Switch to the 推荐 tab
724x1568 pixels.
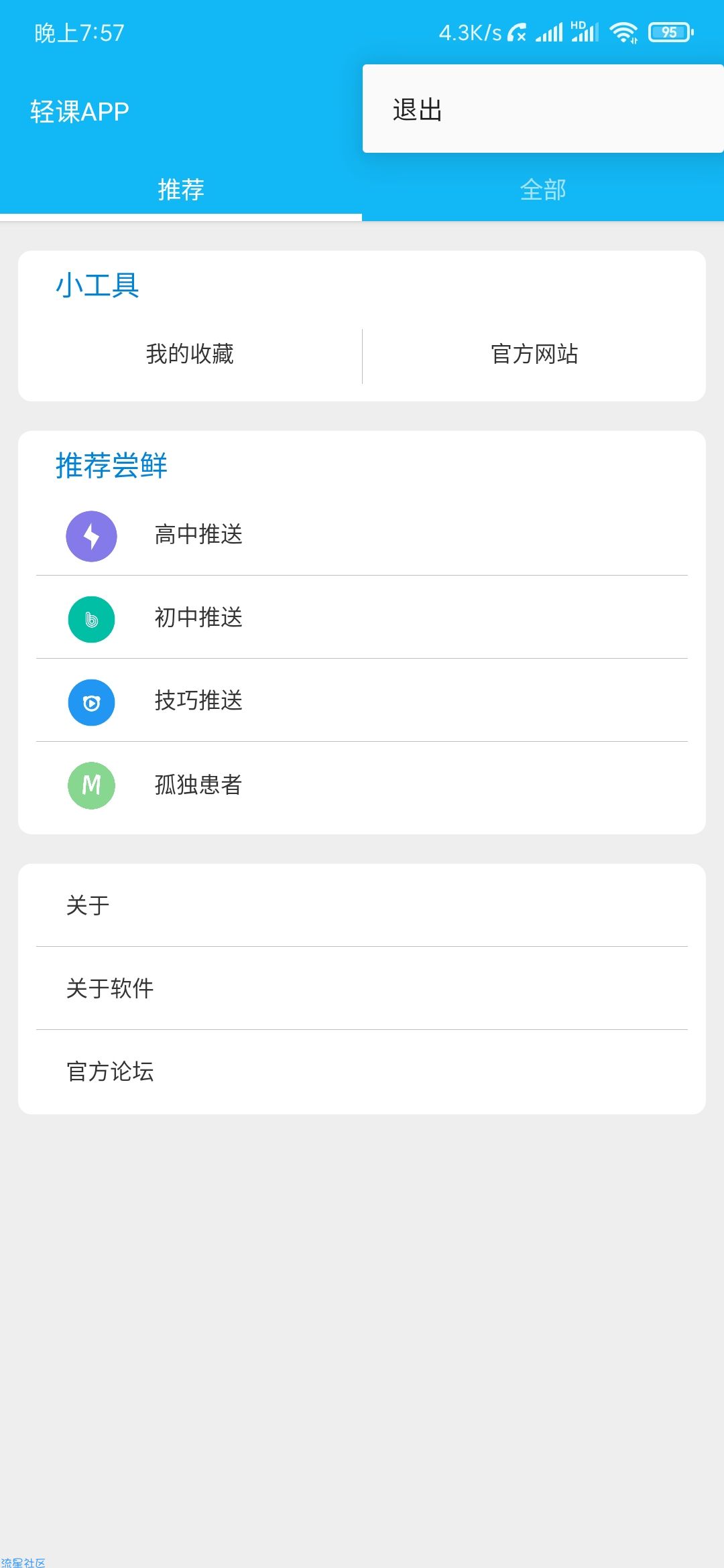[181, 190]
